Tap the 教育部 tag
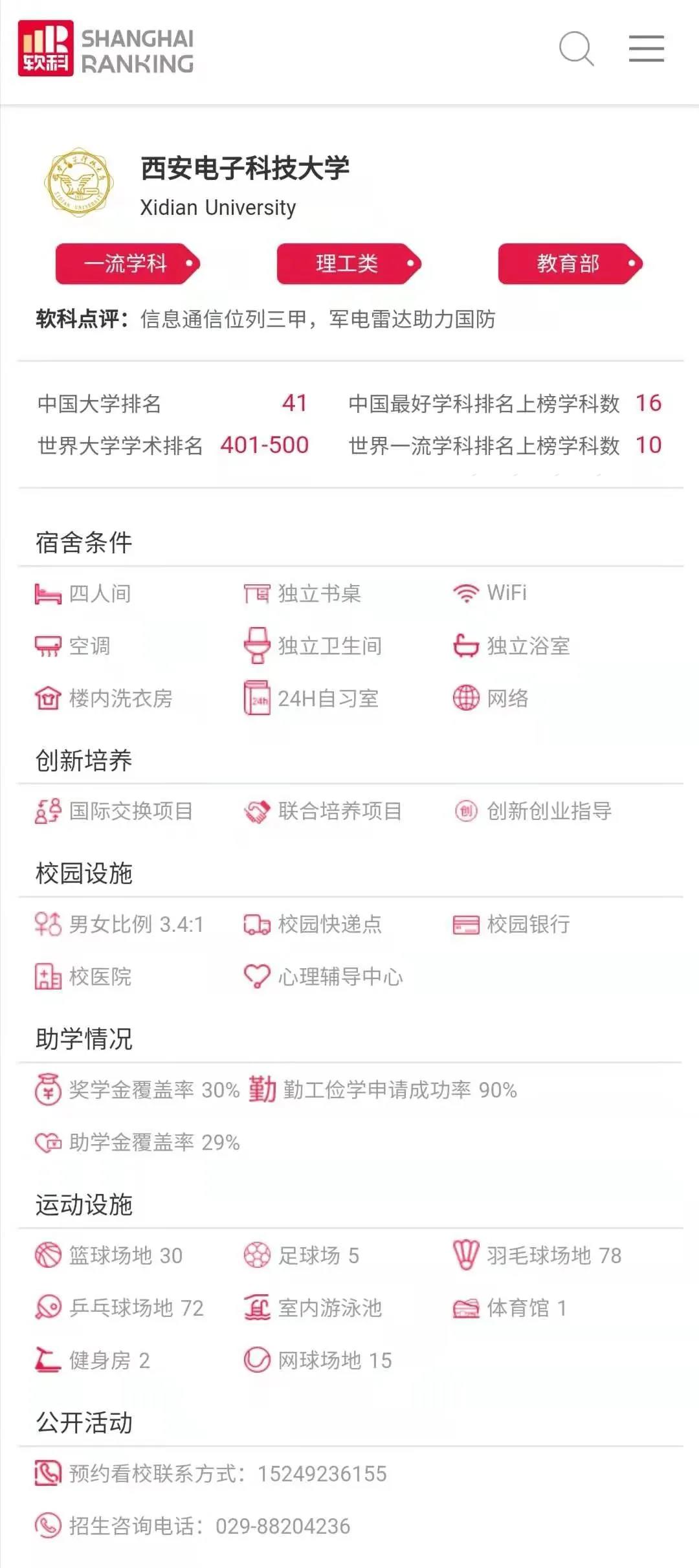Viewport: 699px width, 1568px height. coord(570,263)
